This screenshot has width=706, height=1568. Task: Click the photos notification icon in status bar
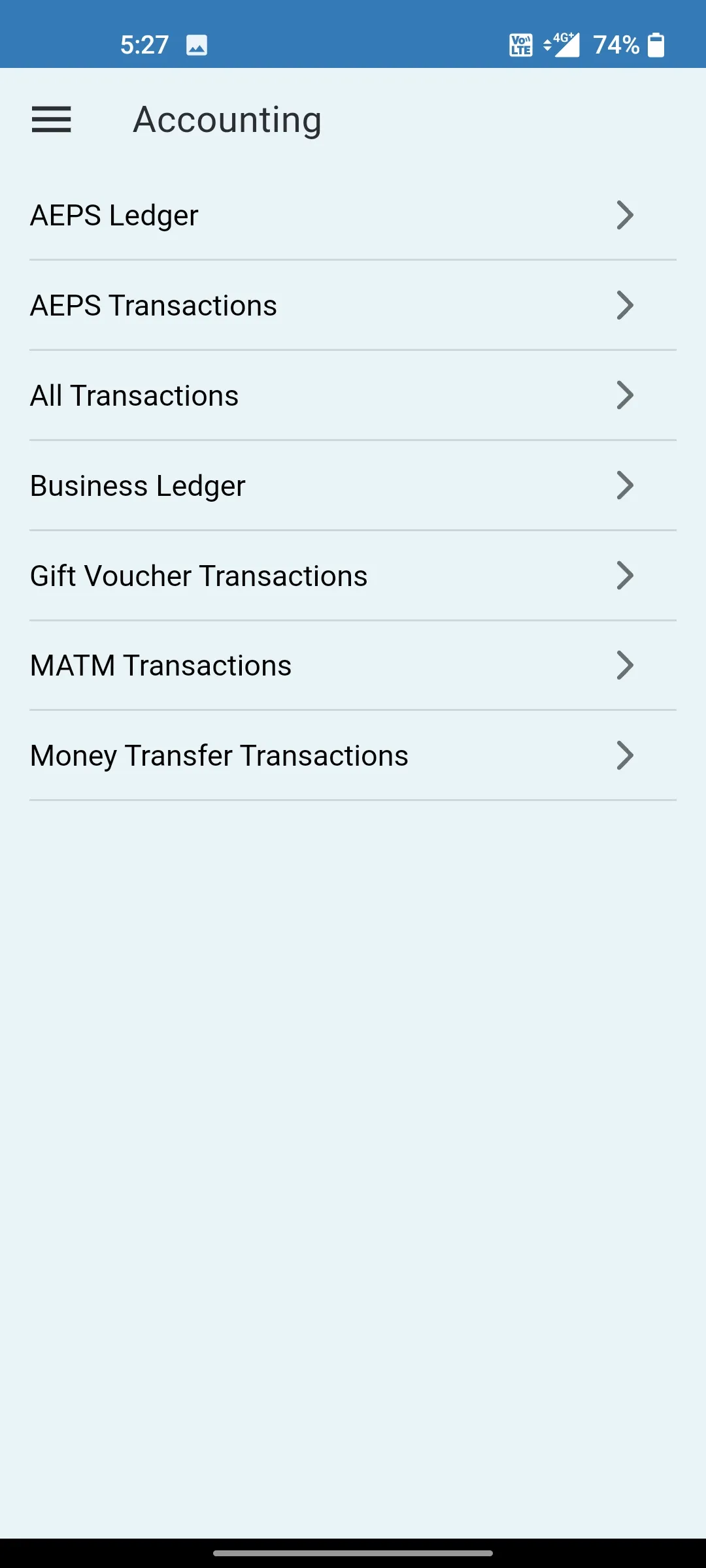pos(197,45)
